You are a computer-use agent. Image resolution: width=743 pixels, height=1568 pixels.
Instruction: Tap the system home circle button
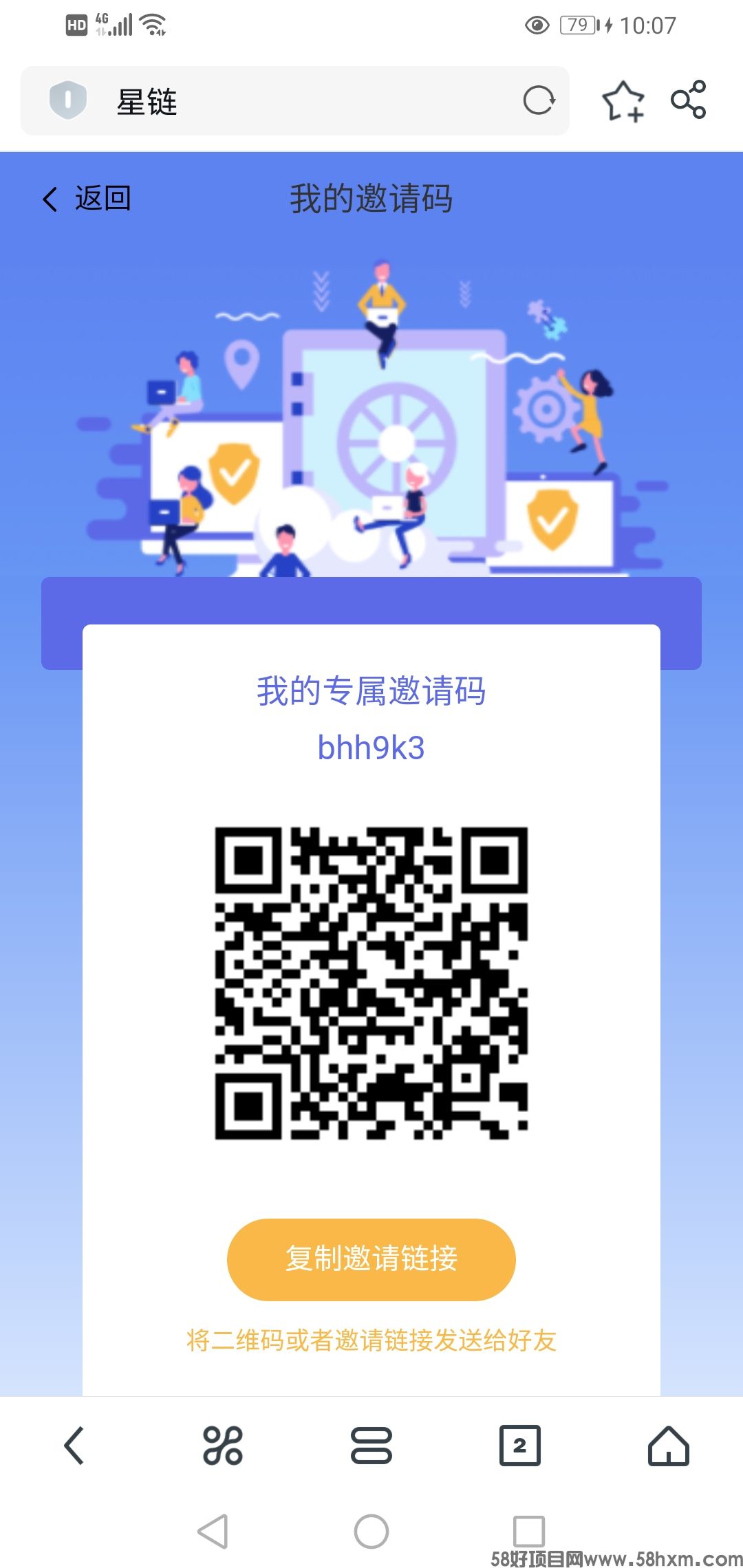click(371, 1532)
